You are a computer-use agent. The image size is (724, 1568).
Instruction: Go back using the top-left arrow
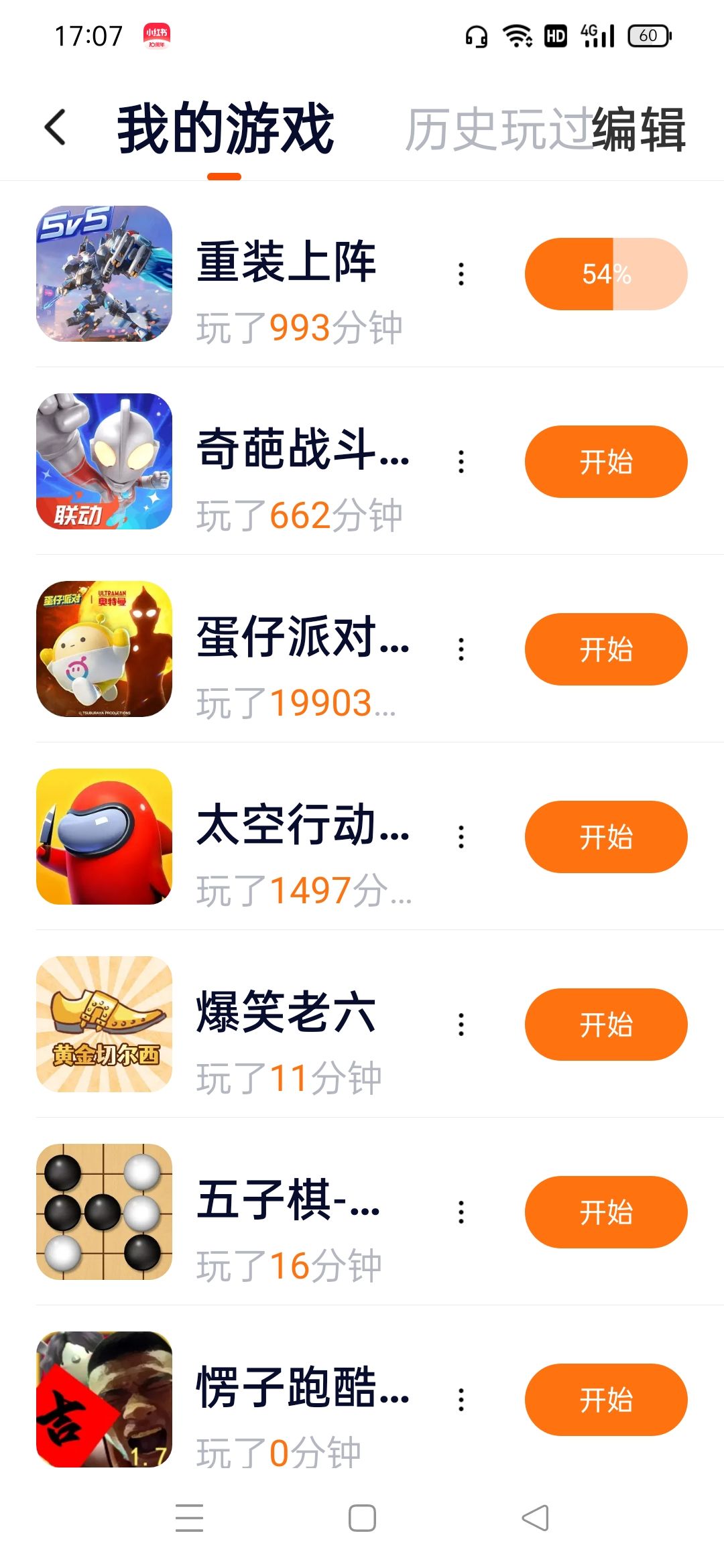[56, 127]
